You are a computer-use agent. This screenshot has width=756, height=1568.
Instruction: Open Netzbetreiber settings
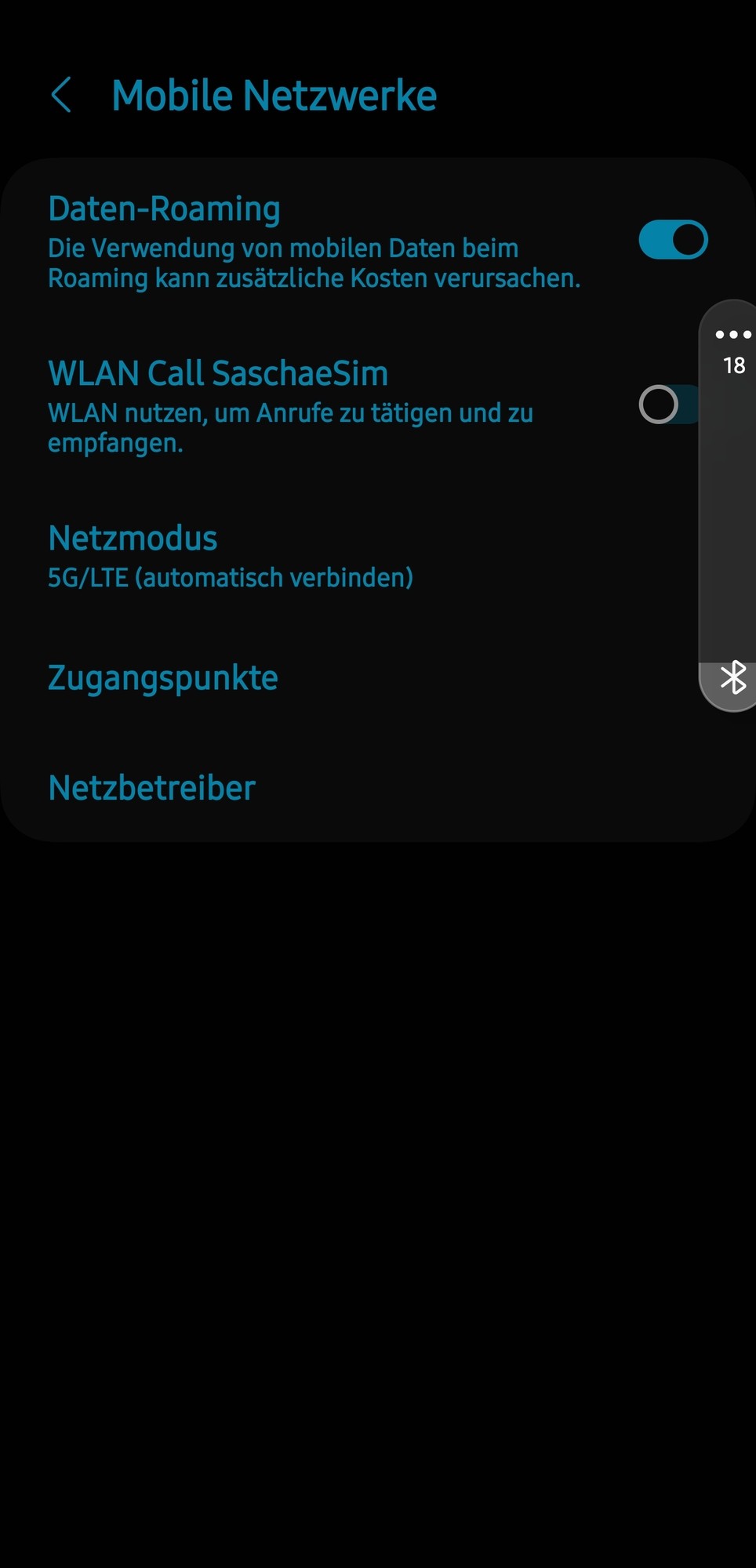click(152, 788)
